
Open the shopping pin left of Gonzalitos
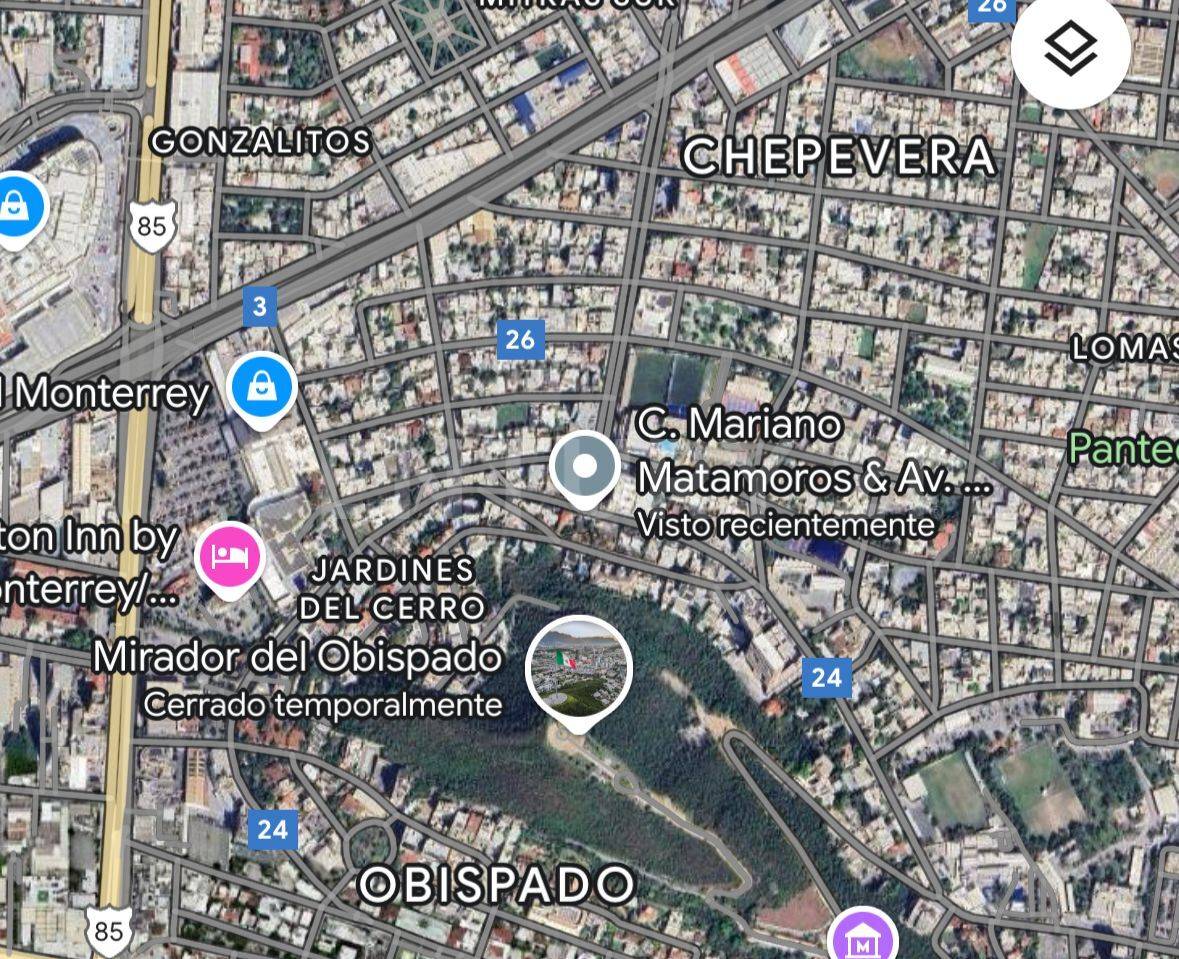click(16, 209)
